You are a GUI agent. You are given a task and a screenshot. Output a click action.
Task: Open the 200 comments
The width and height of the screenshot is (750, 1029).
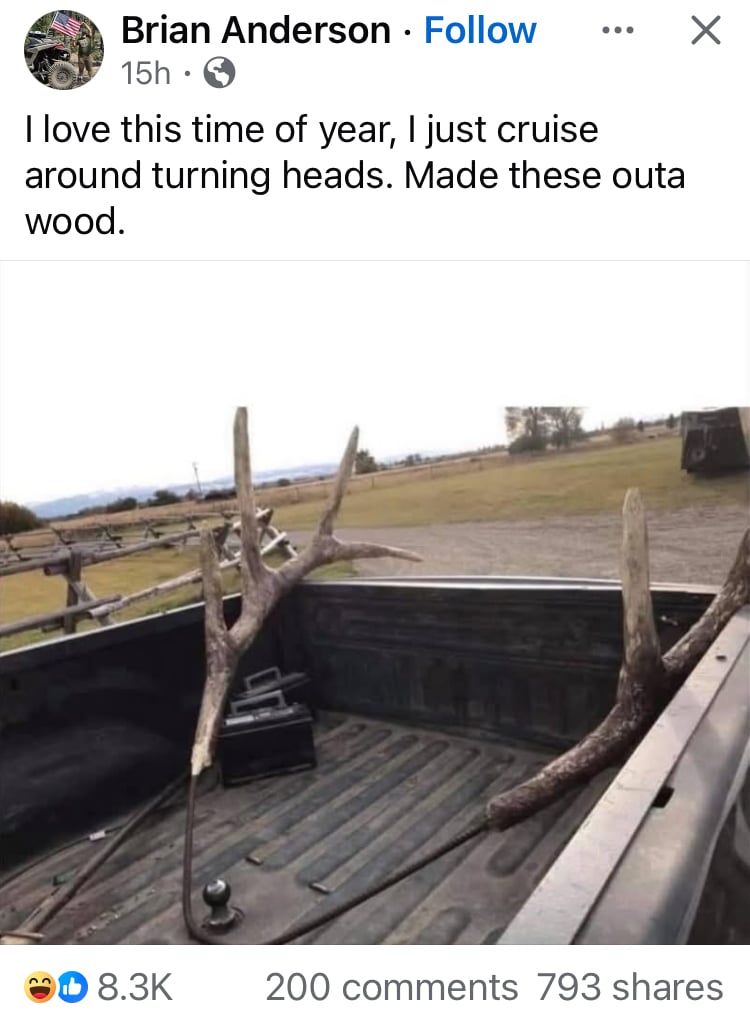(391, 987)
